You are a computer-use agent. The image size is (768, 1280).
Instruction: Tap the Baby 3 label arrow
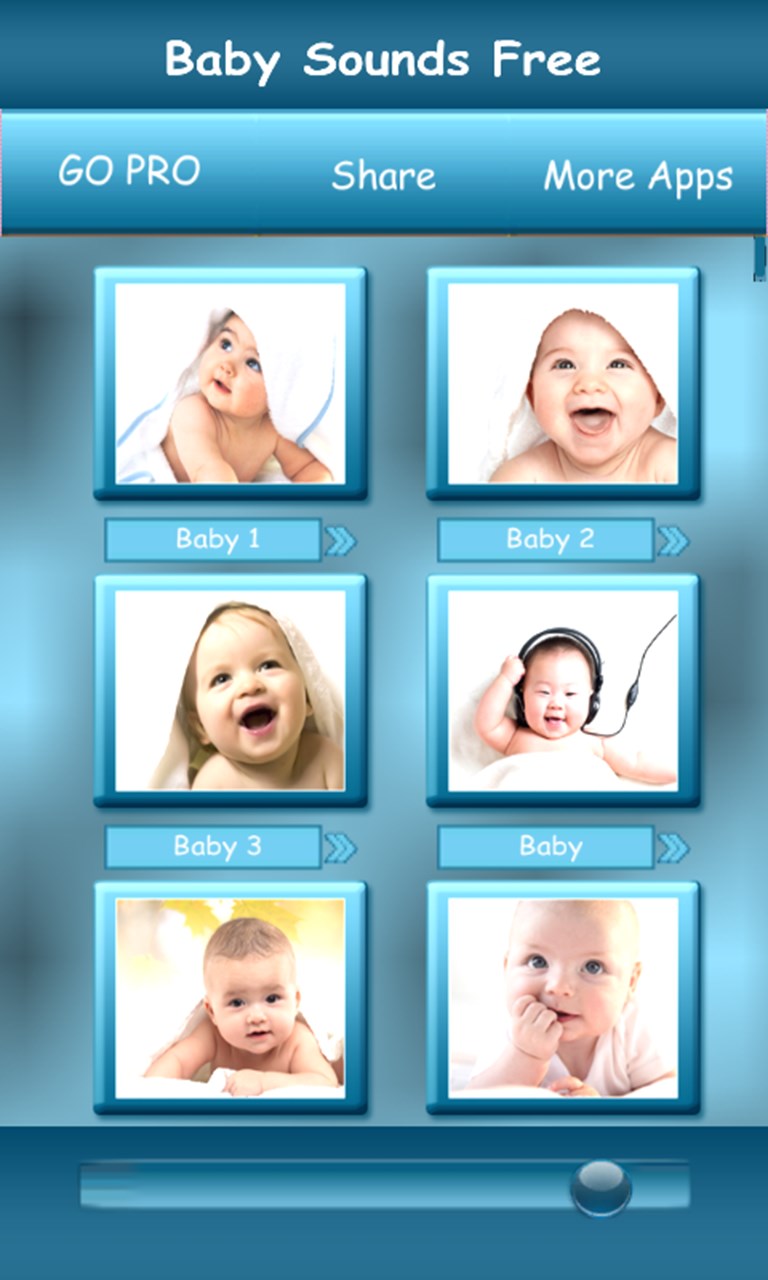[x=340, y=847]
